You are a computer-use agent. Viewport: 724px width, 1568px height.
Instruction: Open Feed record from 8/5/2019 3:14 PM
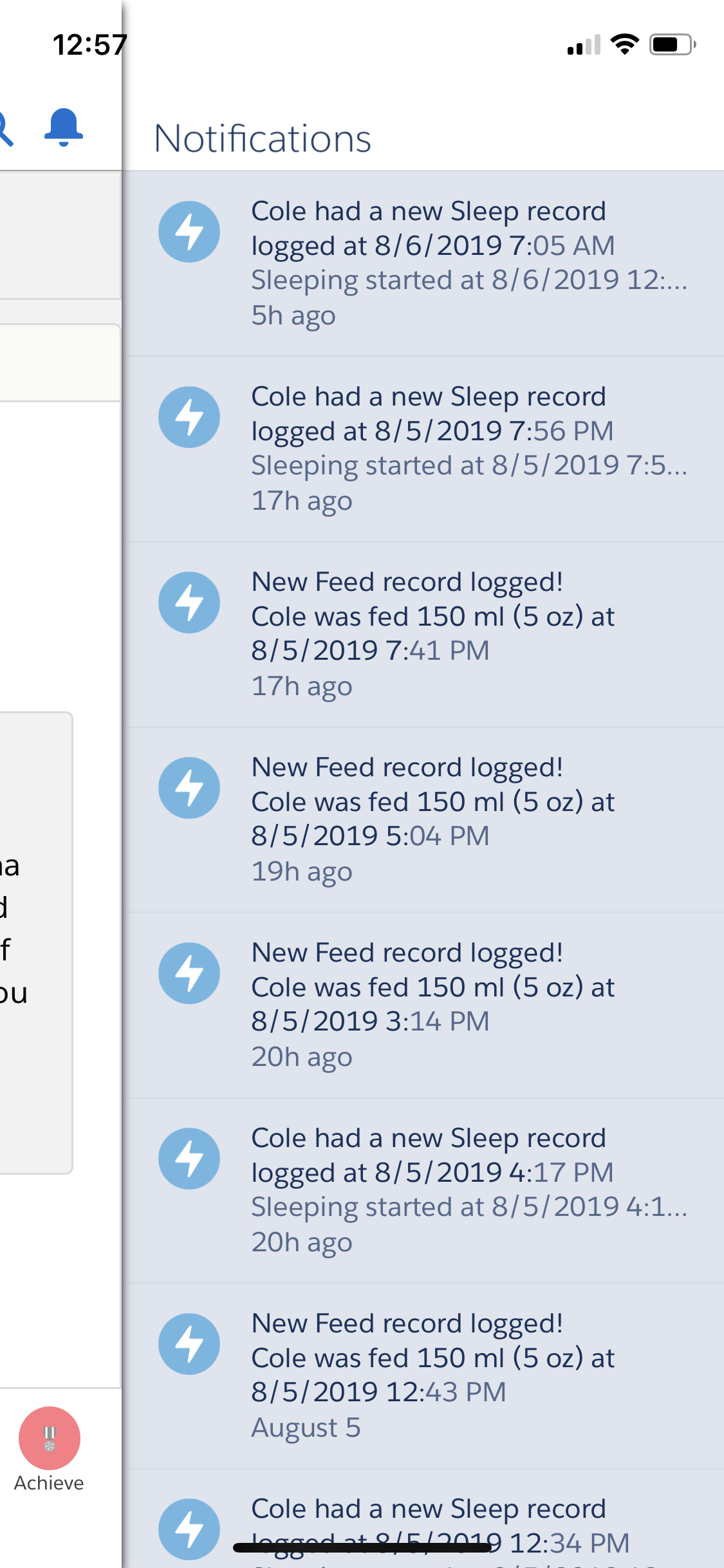423,1005
